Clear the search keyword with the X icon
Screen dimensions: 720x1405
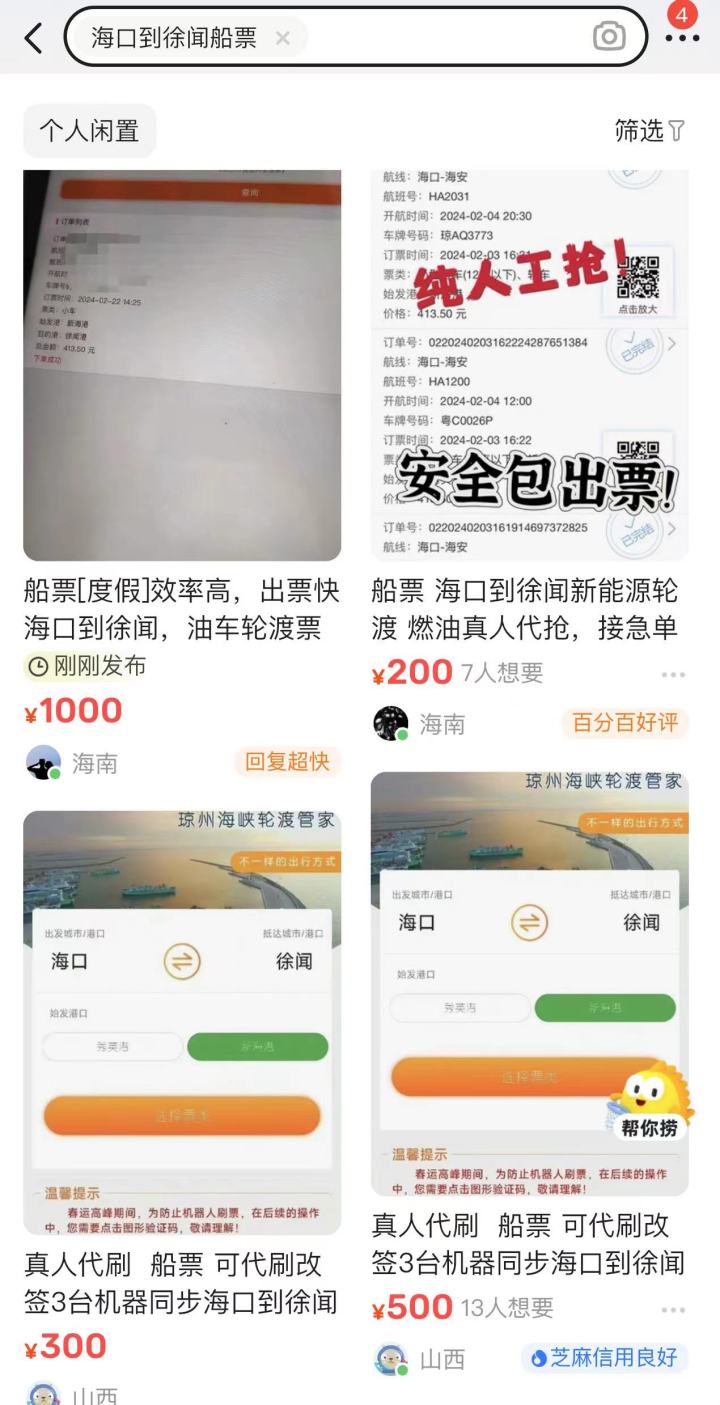point(283,36)
